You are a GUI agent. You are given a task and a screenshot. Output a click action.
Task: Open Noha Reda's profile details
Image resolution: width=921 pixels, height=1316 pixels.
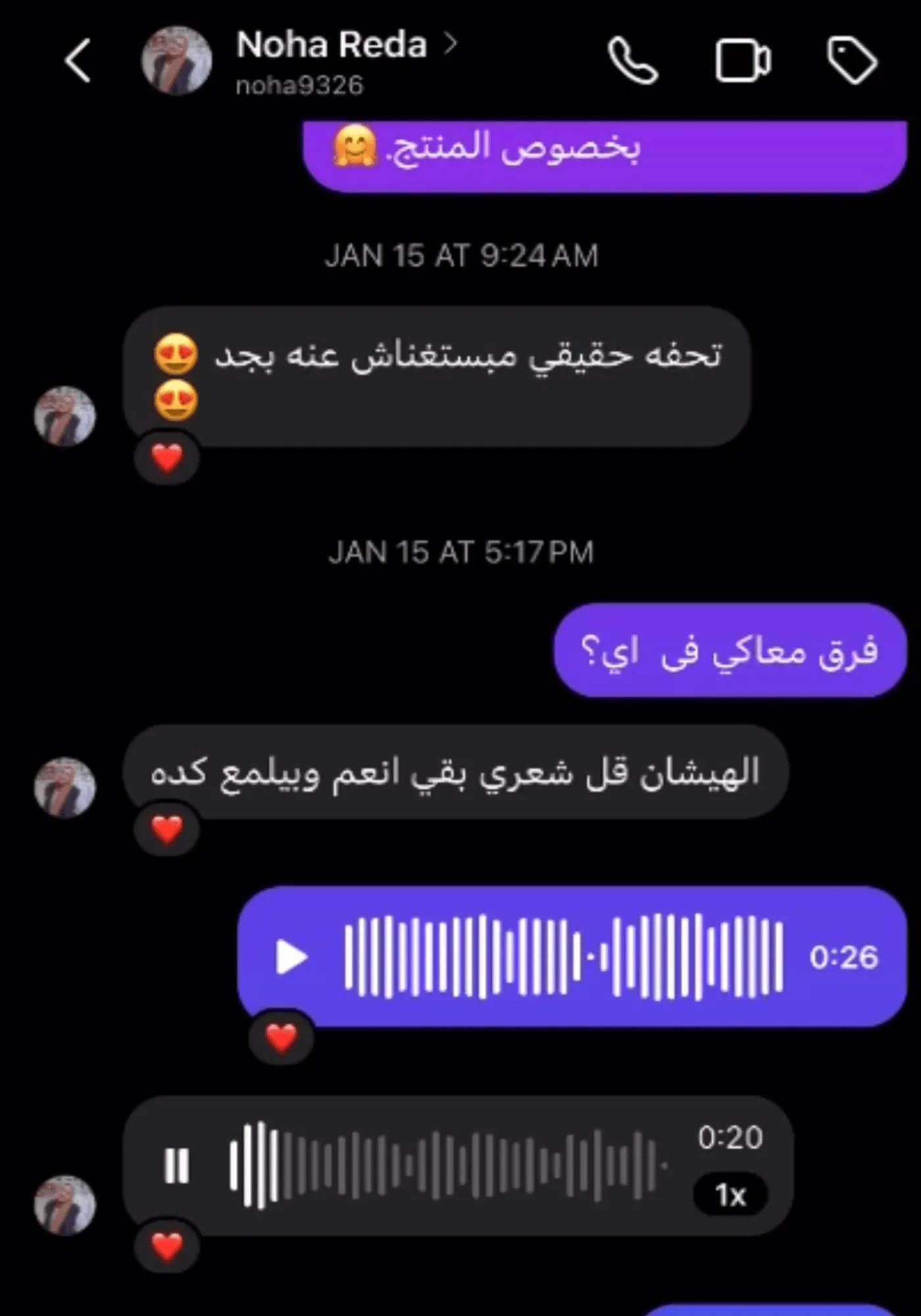332,46
